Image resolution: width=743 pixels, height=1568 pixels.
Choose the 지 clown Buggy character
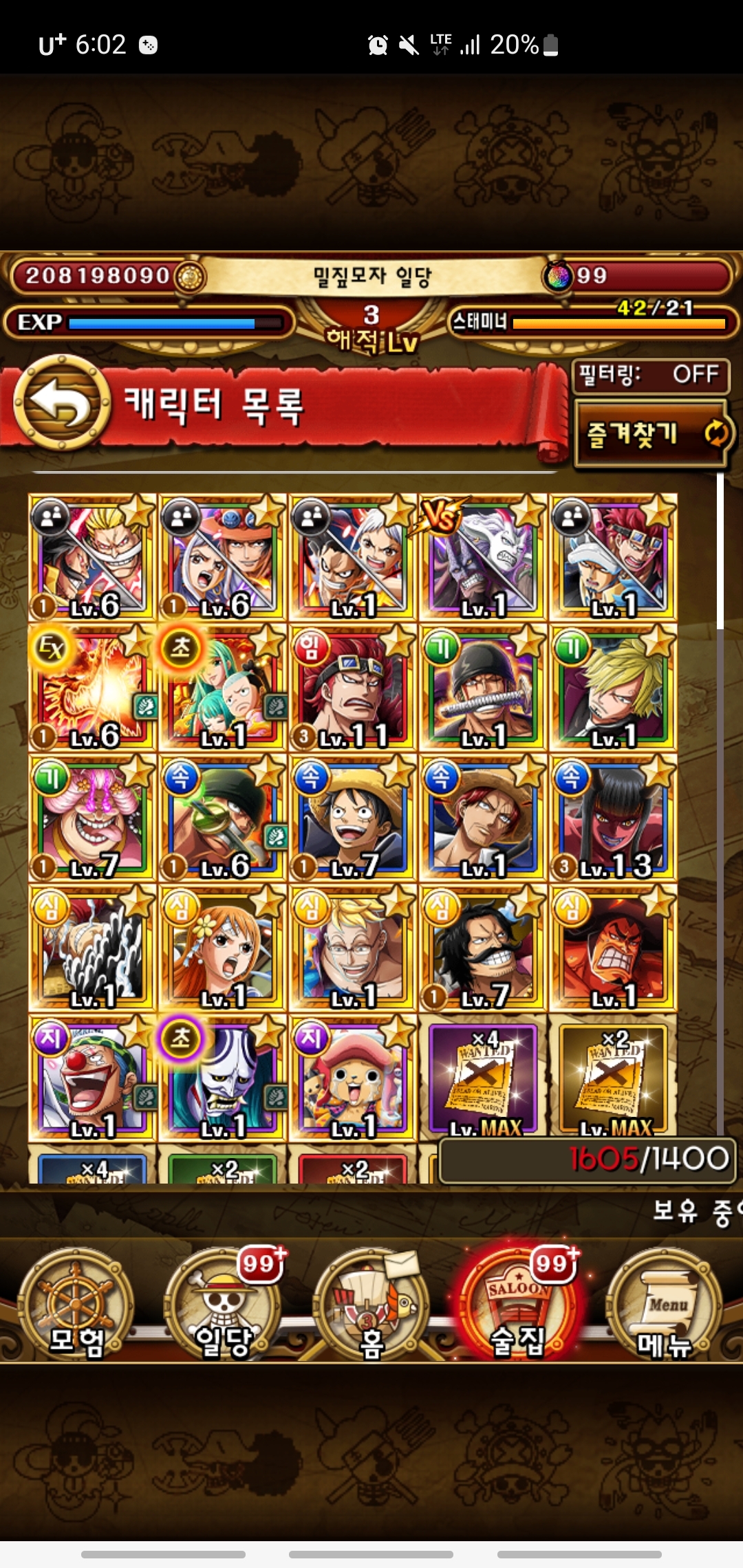point(92,1078)
